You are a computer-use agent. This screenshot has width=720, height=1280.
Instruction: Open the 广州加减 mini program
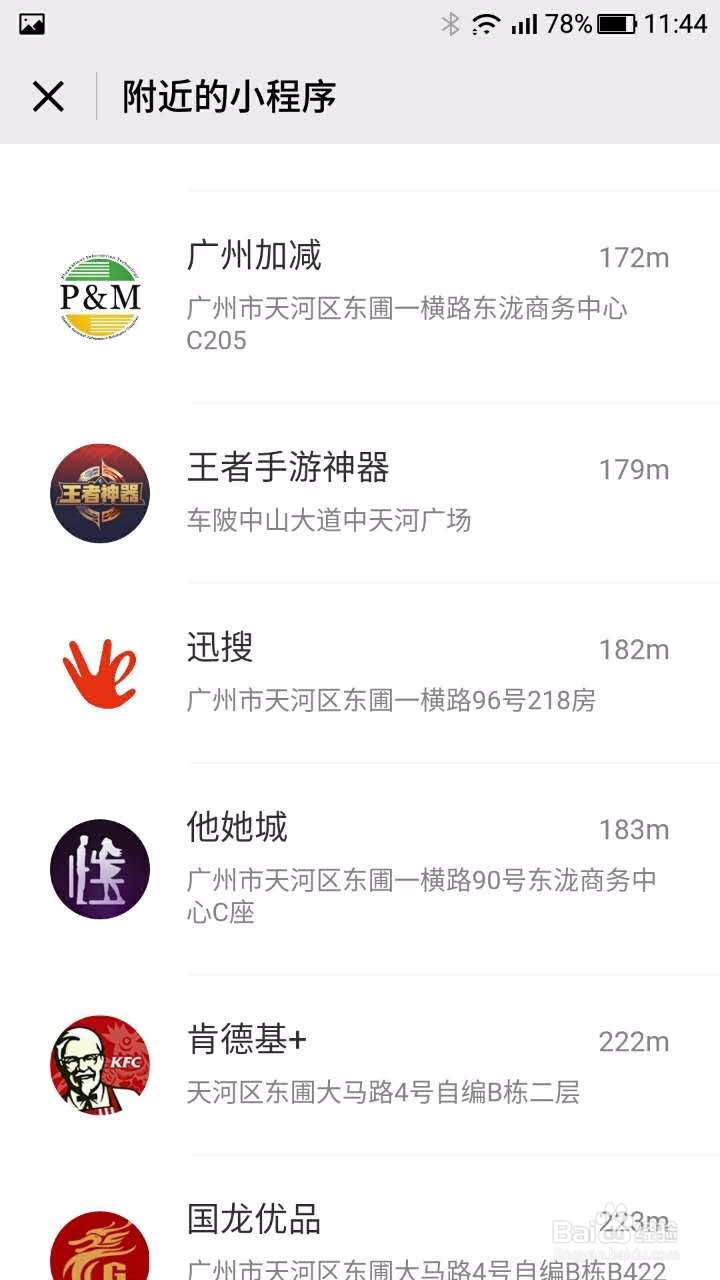[360, 297]
